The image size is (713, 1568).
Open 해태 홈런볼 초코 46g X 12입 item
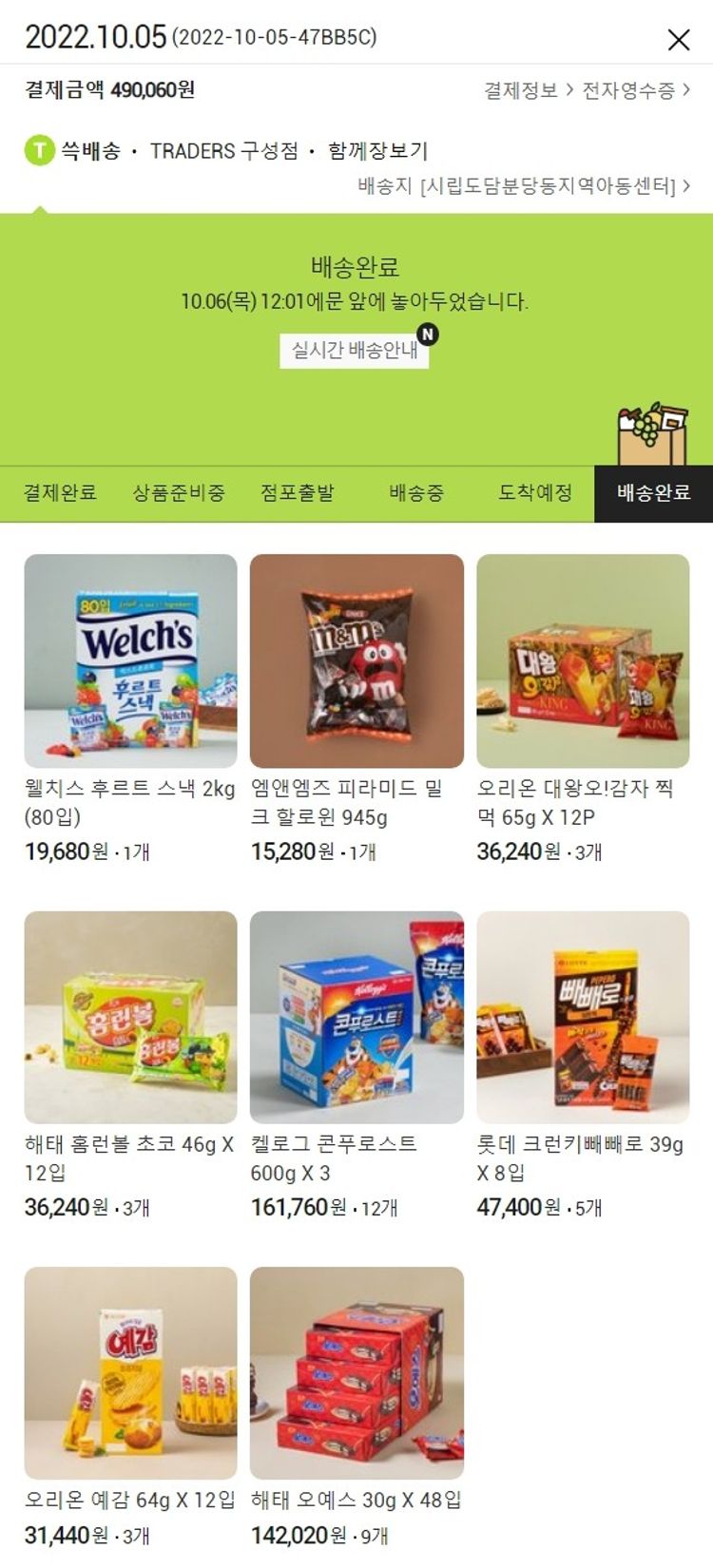[130, 1017]
